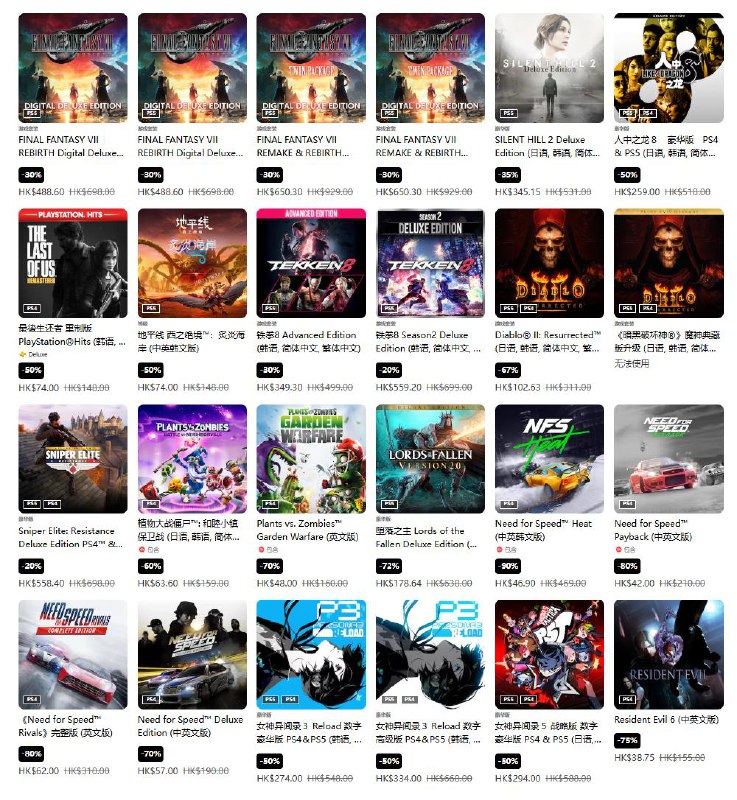This screenshot has width=737, height=800.
Task: View Resident Evil 6 game page
Action: click(x=668, y=654)
